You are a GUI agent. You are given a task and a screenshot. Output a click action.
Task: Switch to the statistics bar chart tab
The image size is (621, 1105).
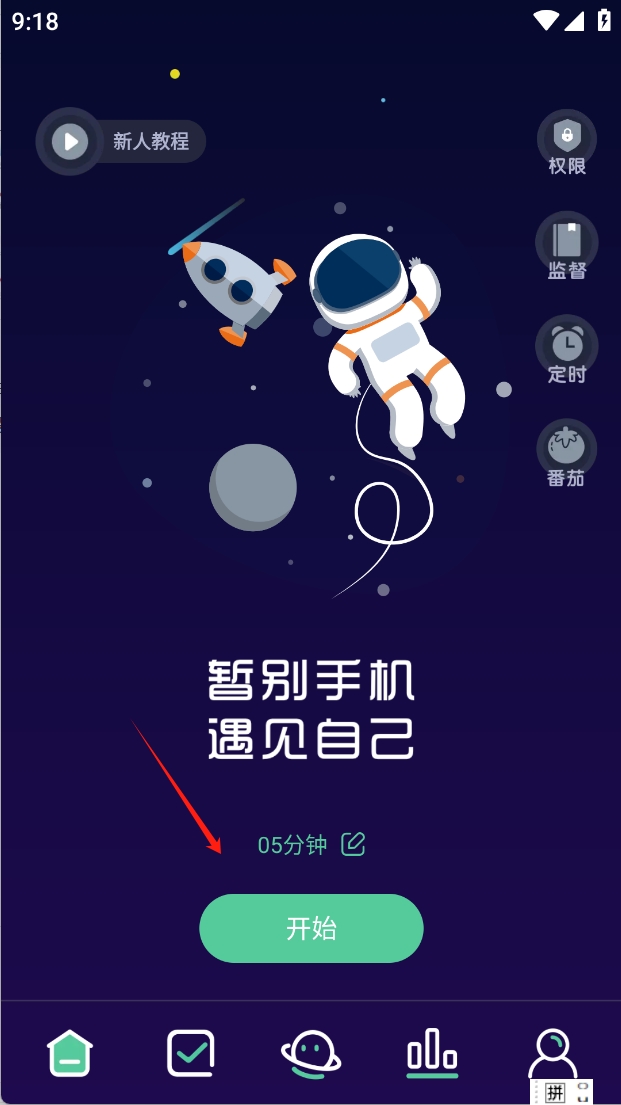tap(432, 1053)
